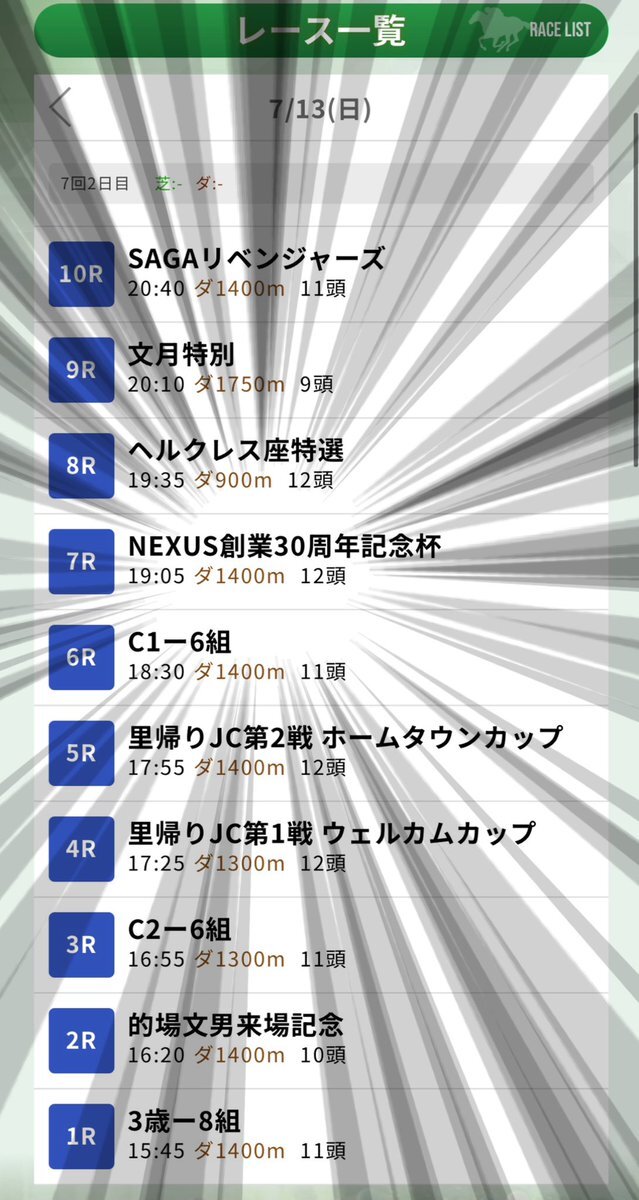Select race 3R C2ー6組

click(x=321, y=945)
